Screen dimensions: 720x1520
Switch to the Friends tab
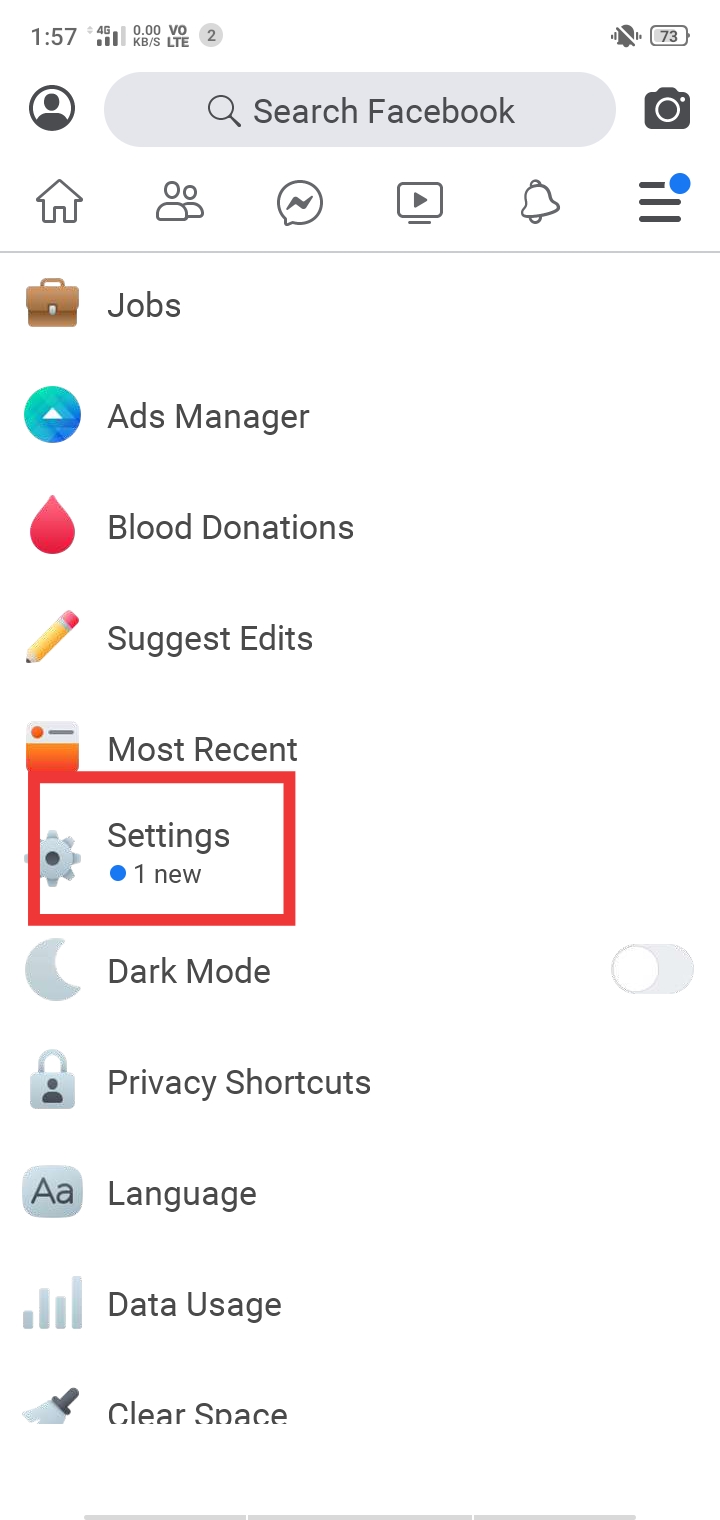click(180, 203)
